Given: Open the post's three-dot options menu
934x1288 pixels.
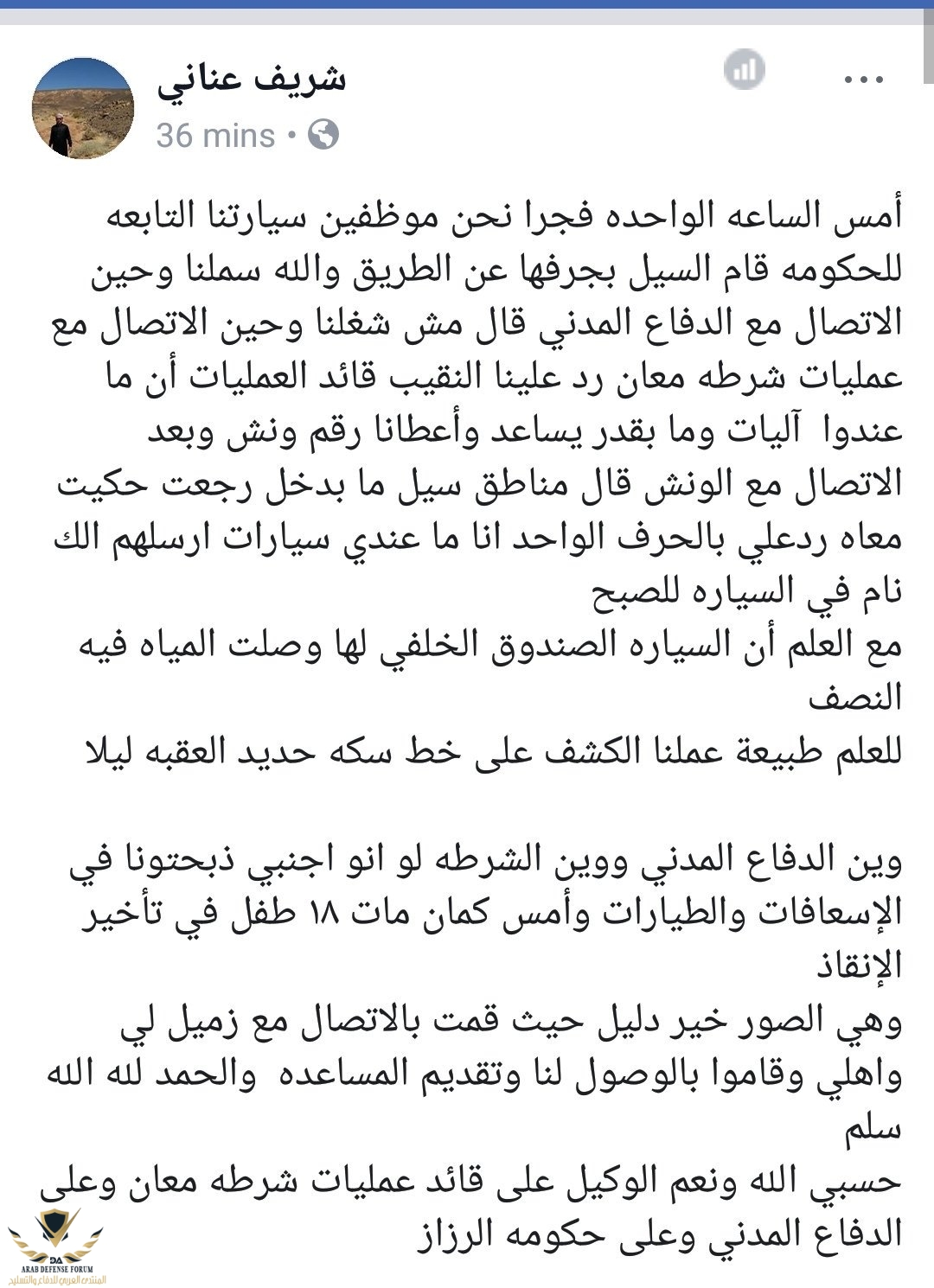Looking at the screenshot, I should pos(862,80).
